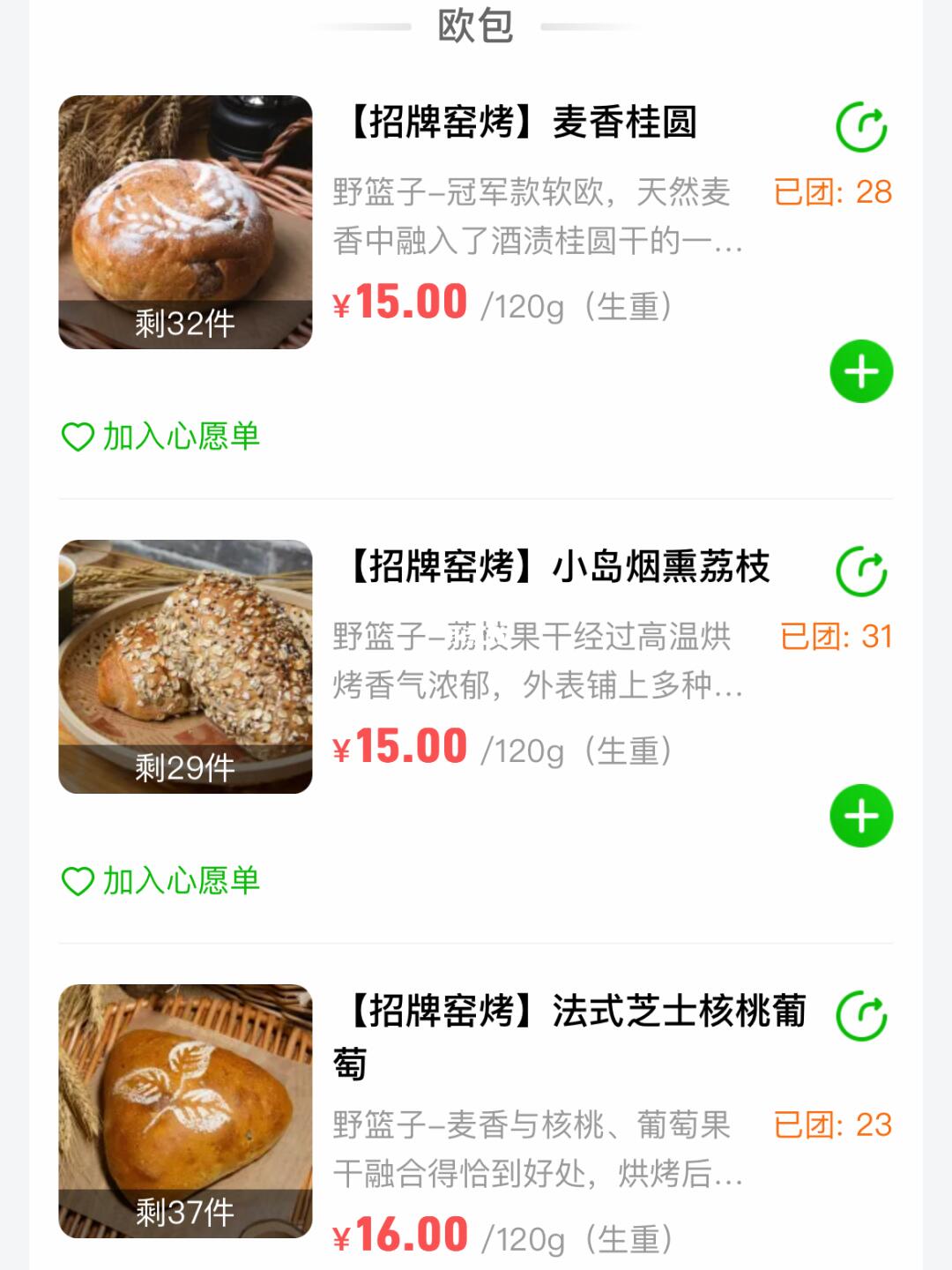Viewport: 952px width, 1270px height.
Task: Open the 小岛烟熏荔枝 product photo
Action: pos(185,666)
